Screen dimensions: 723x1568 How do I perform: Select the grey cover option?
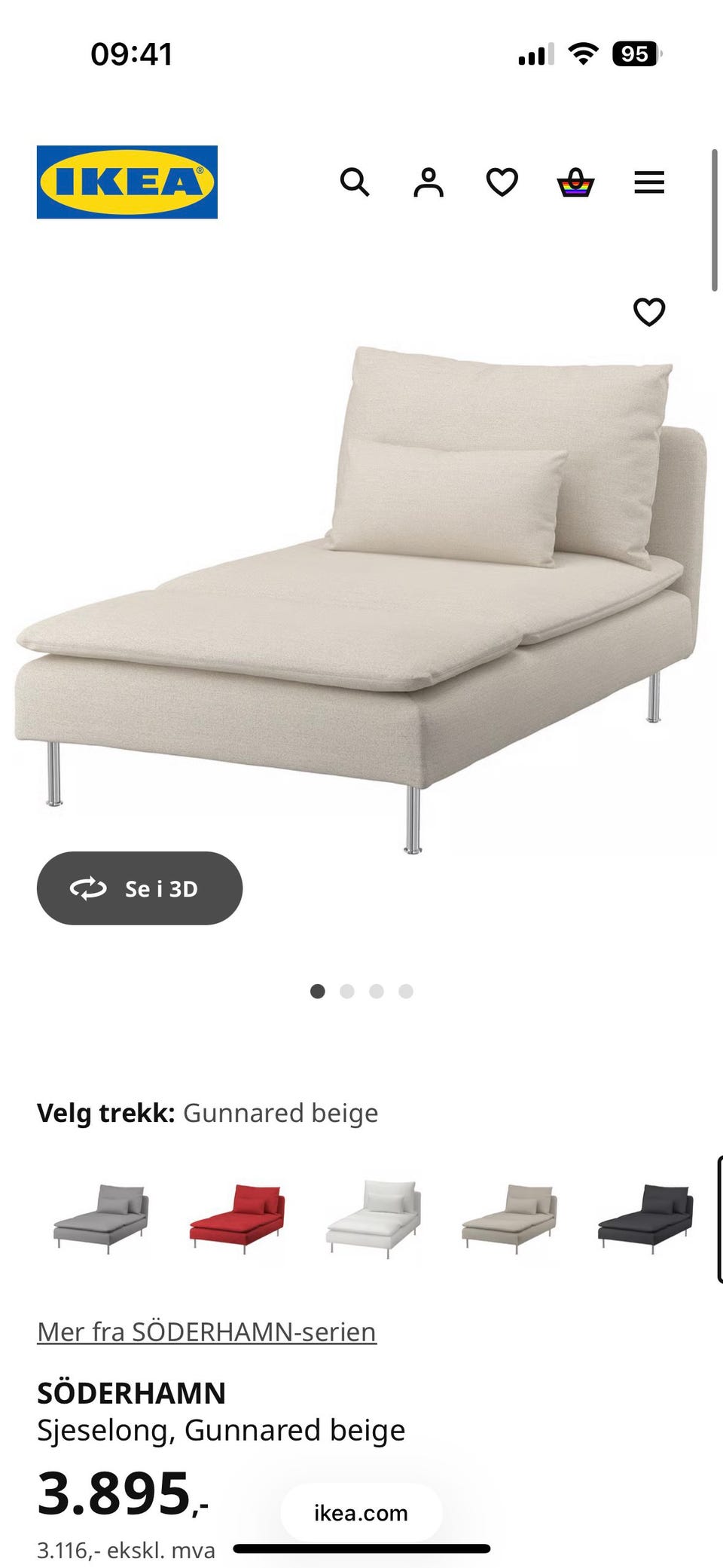pyautogui.click(x=101, y=1218)
